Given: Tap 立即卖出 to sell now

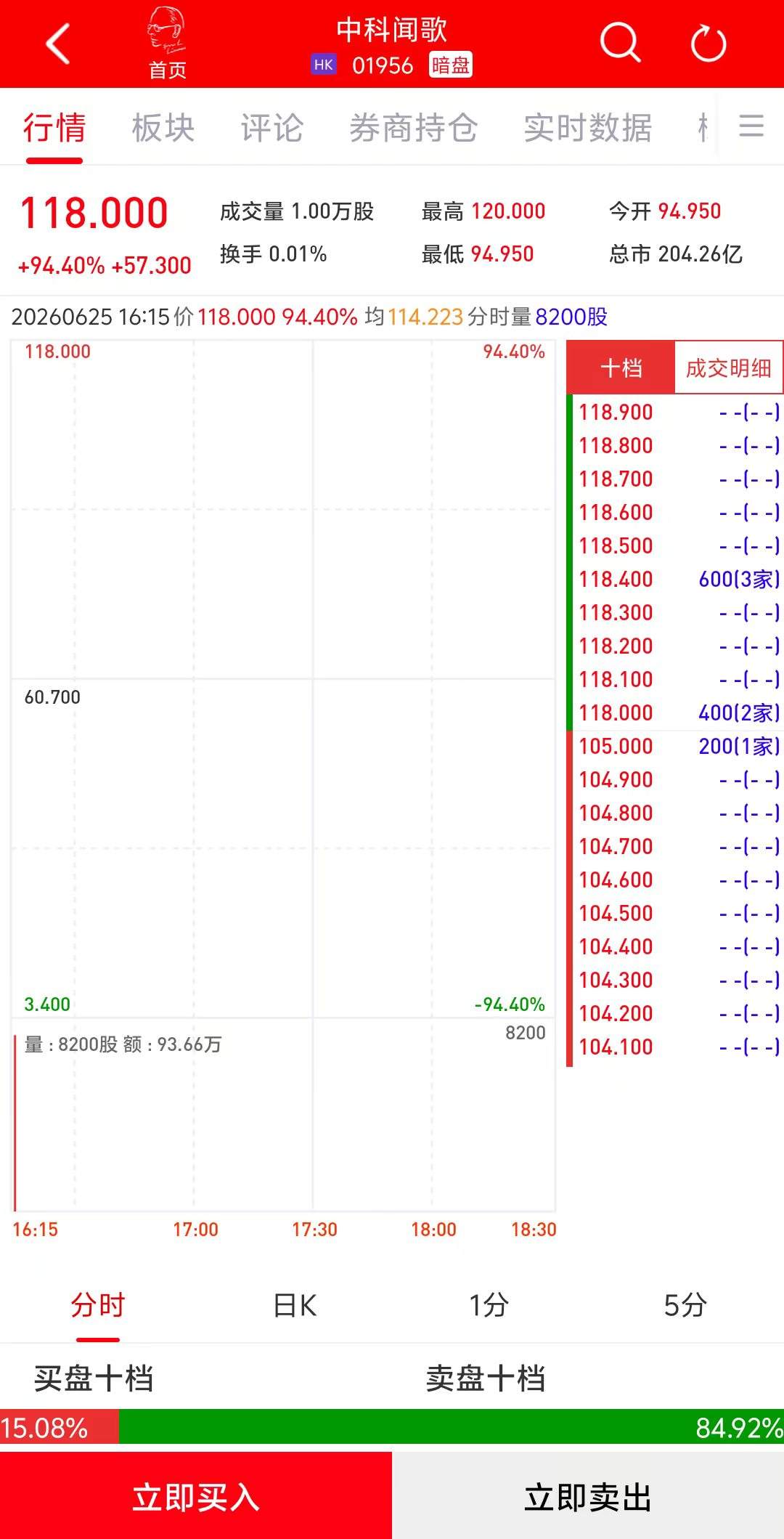Looking at the screenshot, I should pos(588,1497).
